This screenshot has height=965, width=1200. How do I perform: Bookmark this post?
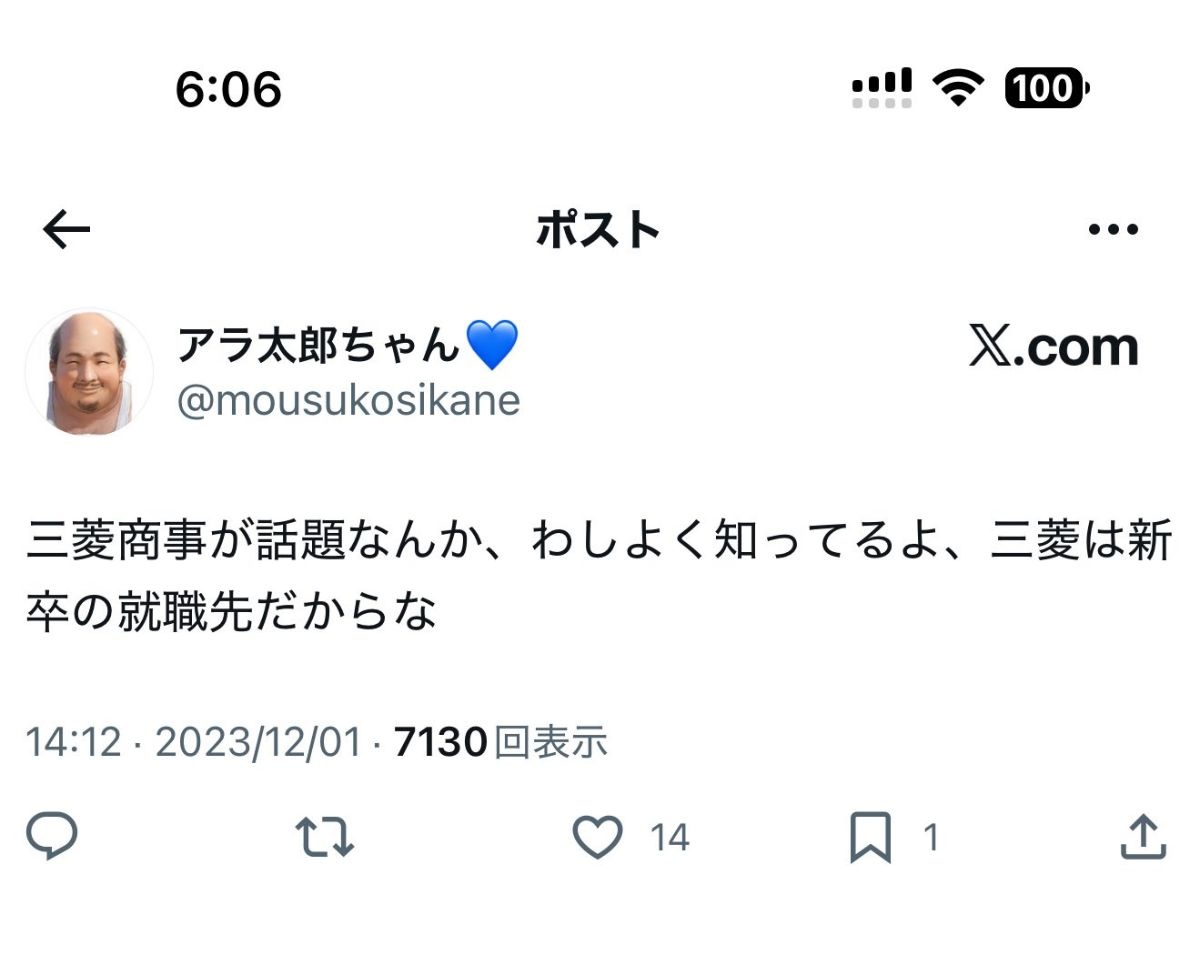(870, 837)
